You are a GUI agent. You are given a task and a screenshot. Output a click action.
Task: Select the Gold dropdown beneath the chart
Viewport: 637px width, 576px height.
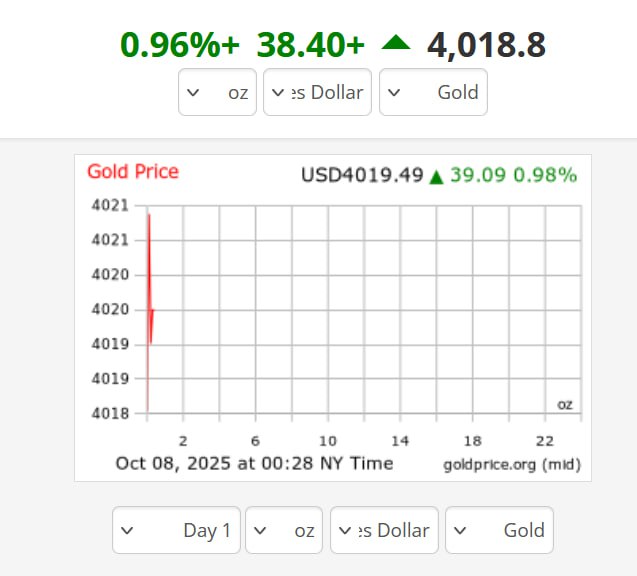[x=498, y=530]
